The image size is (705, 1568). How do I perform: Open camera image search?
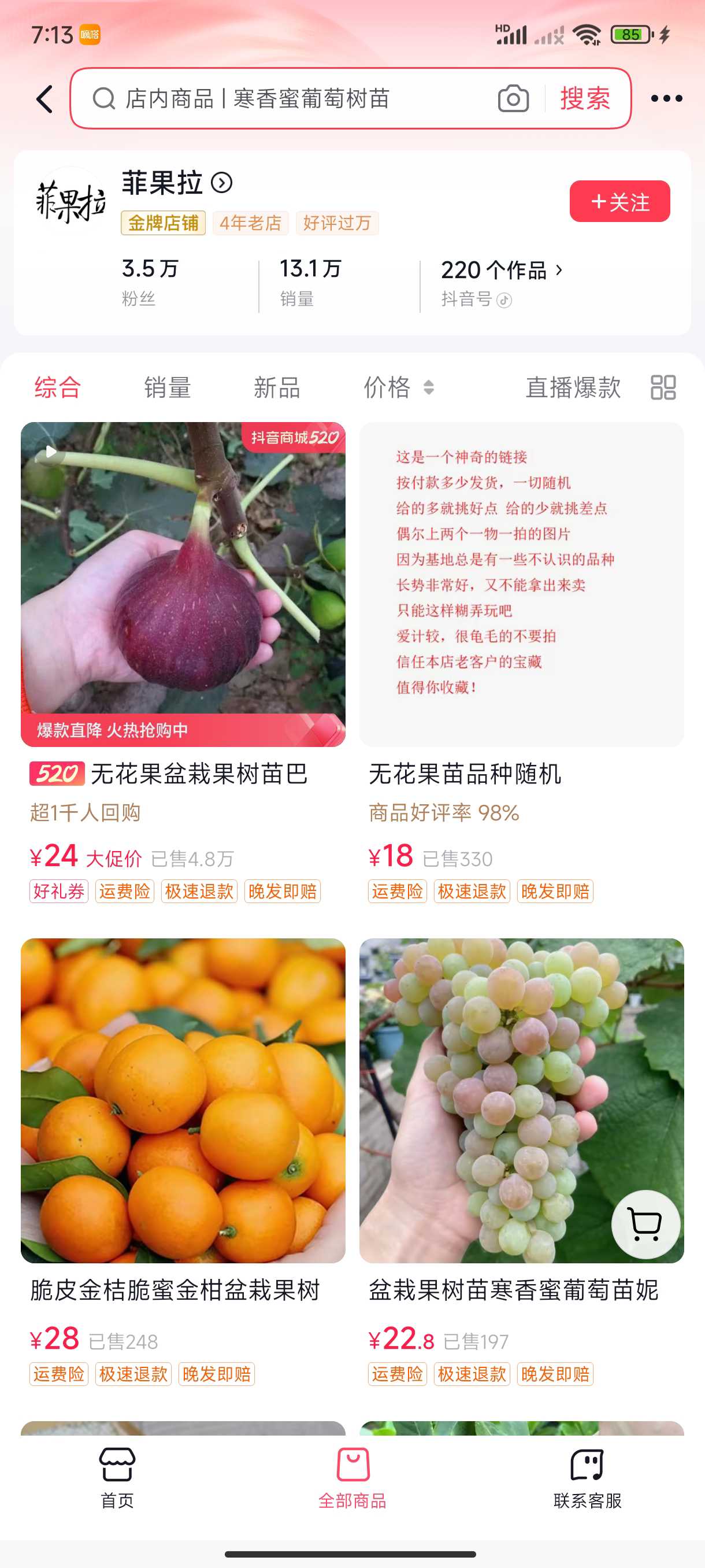pyautogui.click(x=513, y=99)
